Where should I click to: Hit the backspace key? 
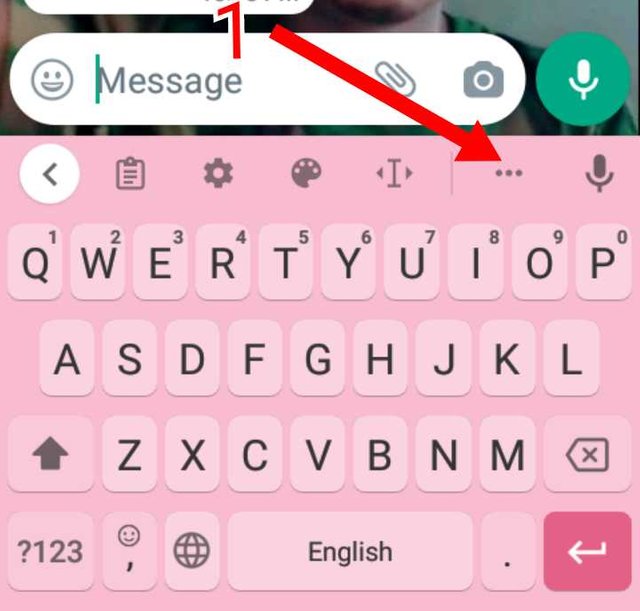588,456
